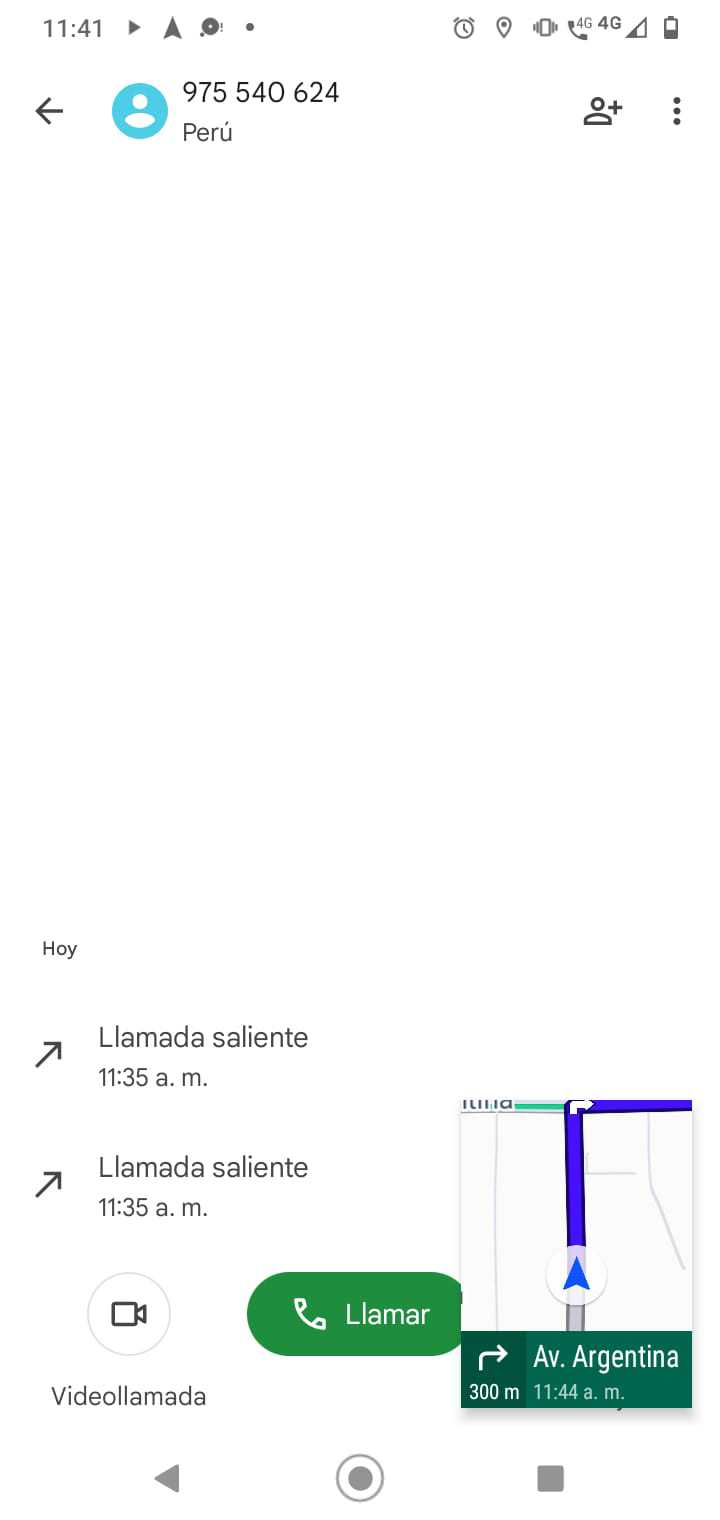Open the three-dot overflow menu
This screenshot has width=720, height=1520.
pos(677,111)
